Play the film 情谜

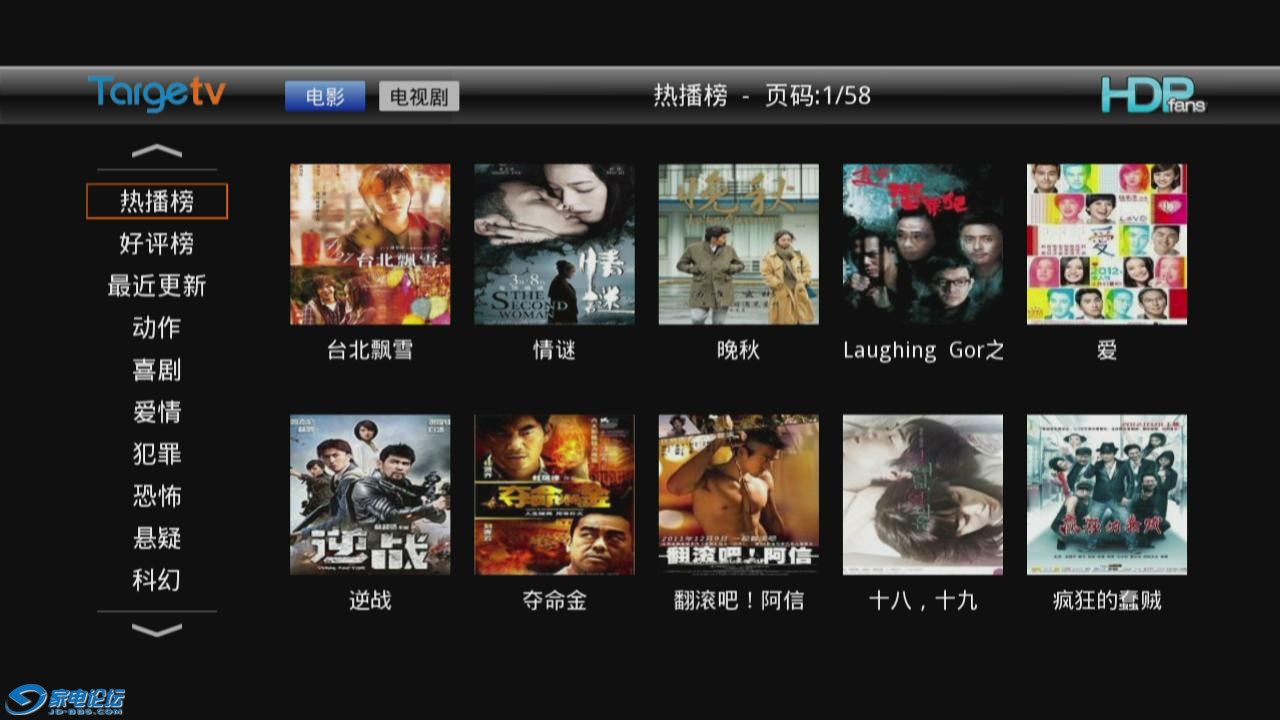(x=554, y=244)
